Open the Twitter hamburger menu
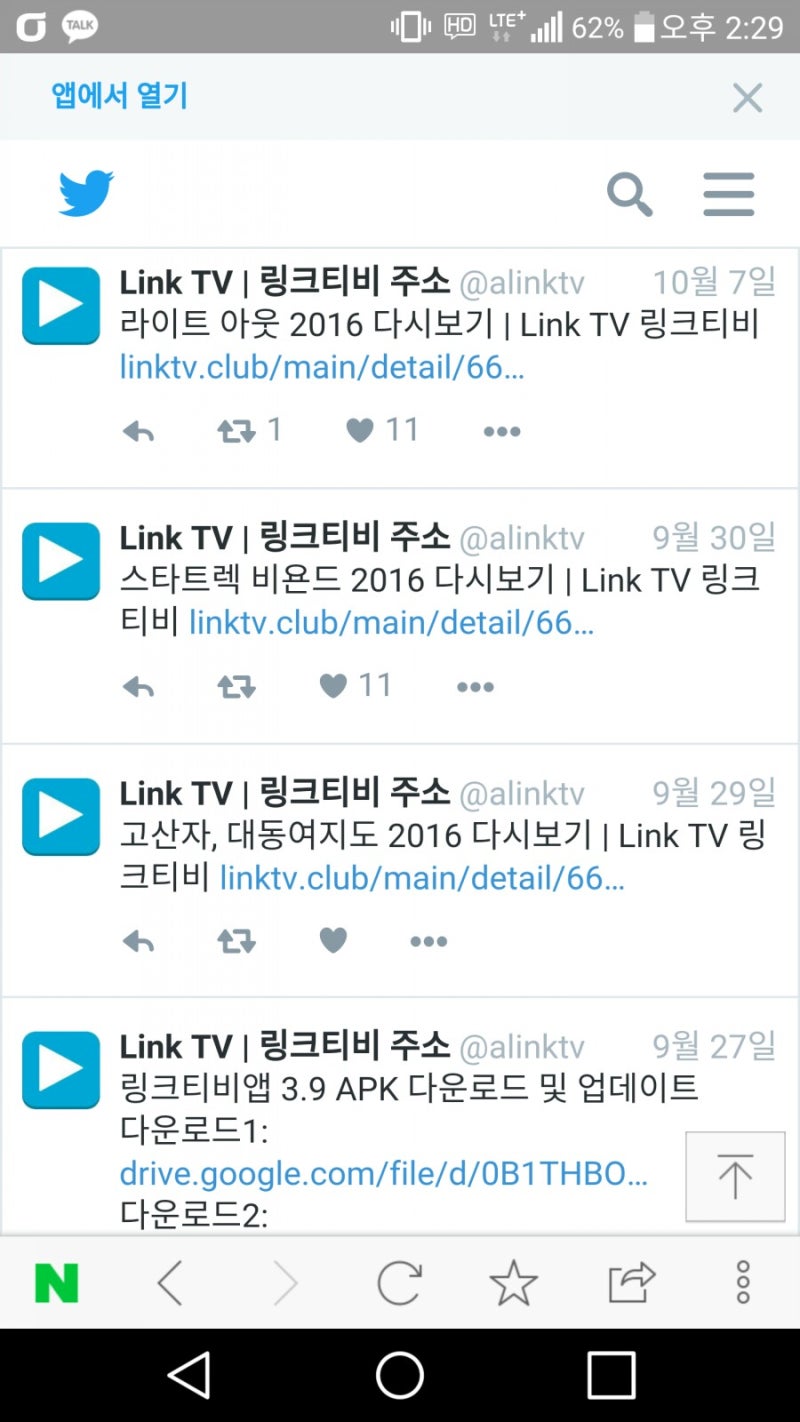This screenshot has width=800, height=1422. 728,194
